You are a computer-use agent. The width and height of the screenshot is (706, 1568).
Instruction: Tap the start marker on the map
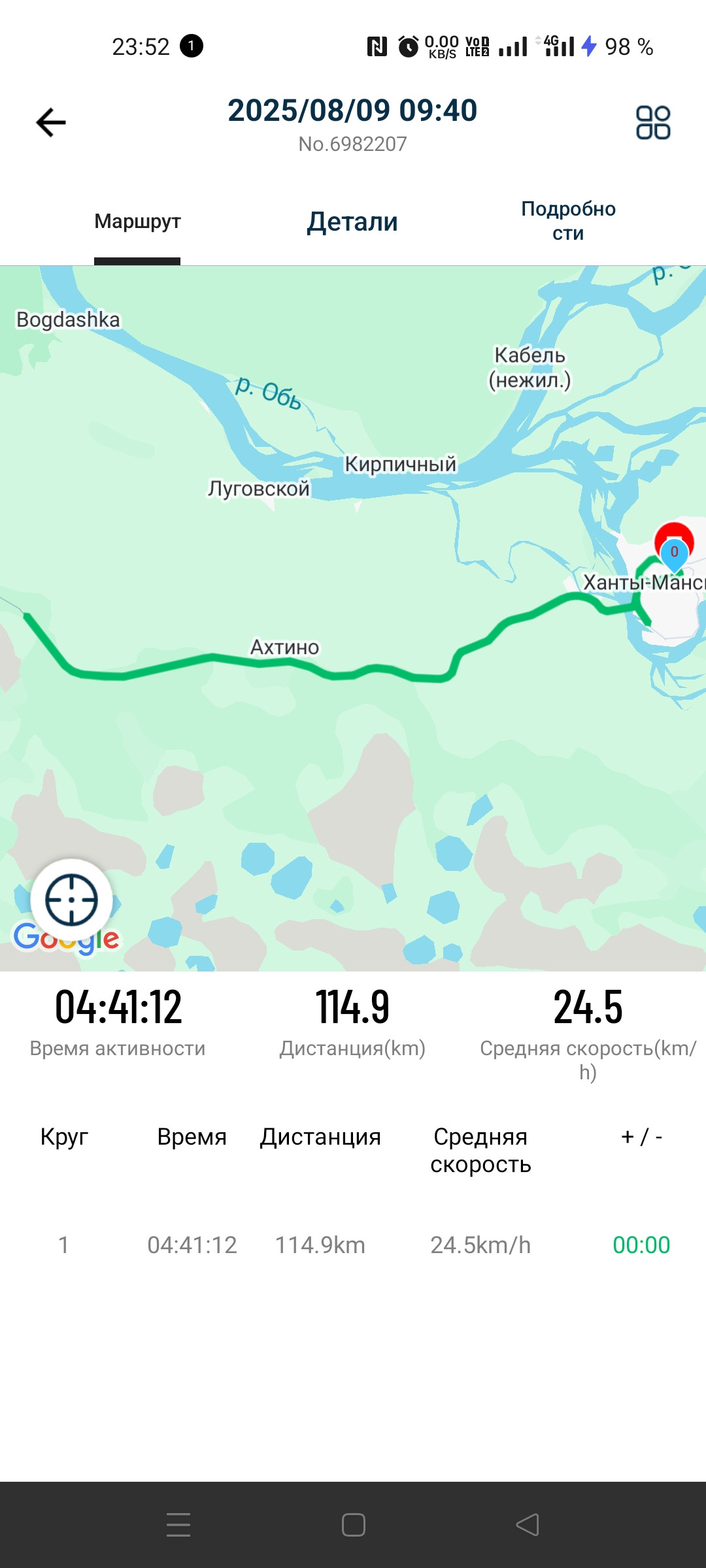pos(674,554)
